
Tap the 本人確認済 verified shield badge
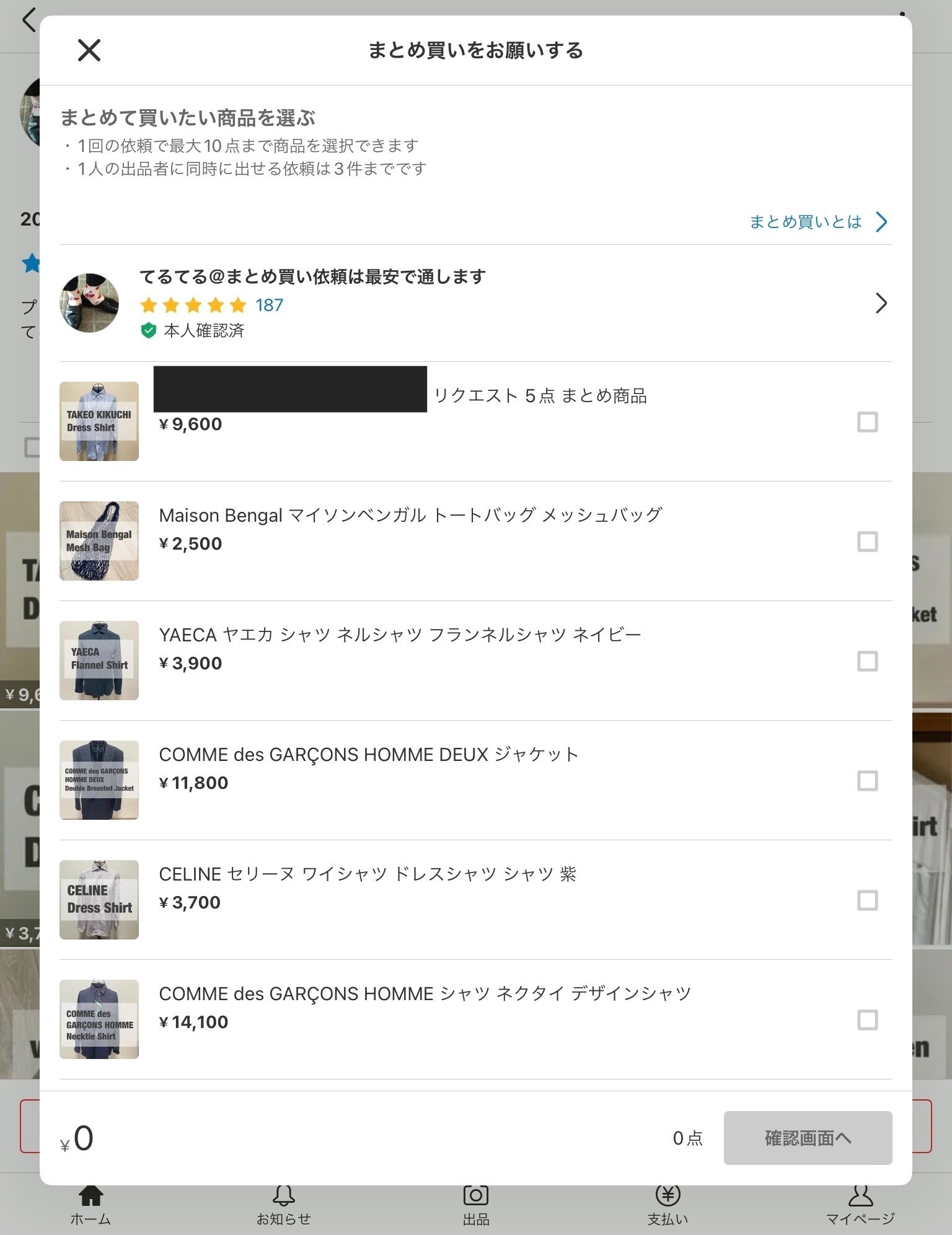point(149,331)
